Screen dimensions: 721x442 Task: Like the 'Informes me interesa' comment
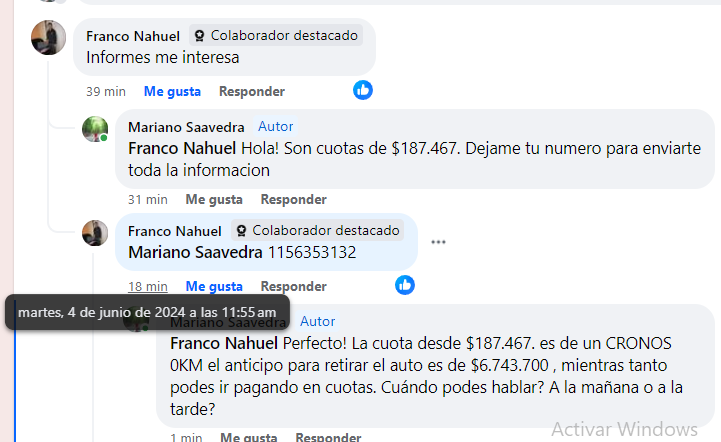coord(172,91)
